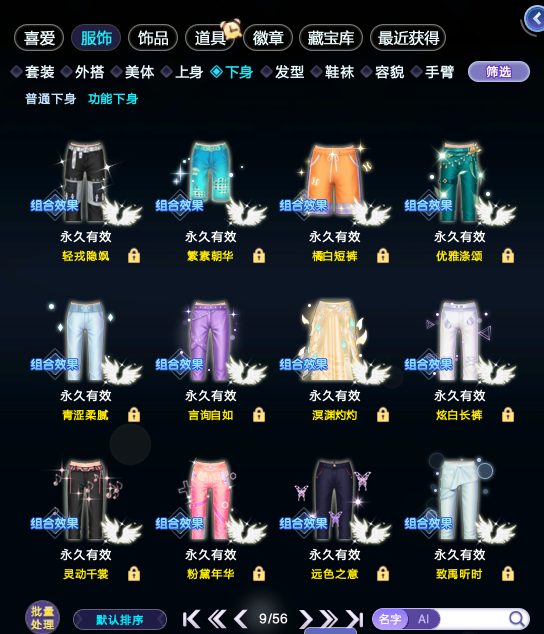
Task: Open the 藏宝库 tab
Action: (330, 38)
